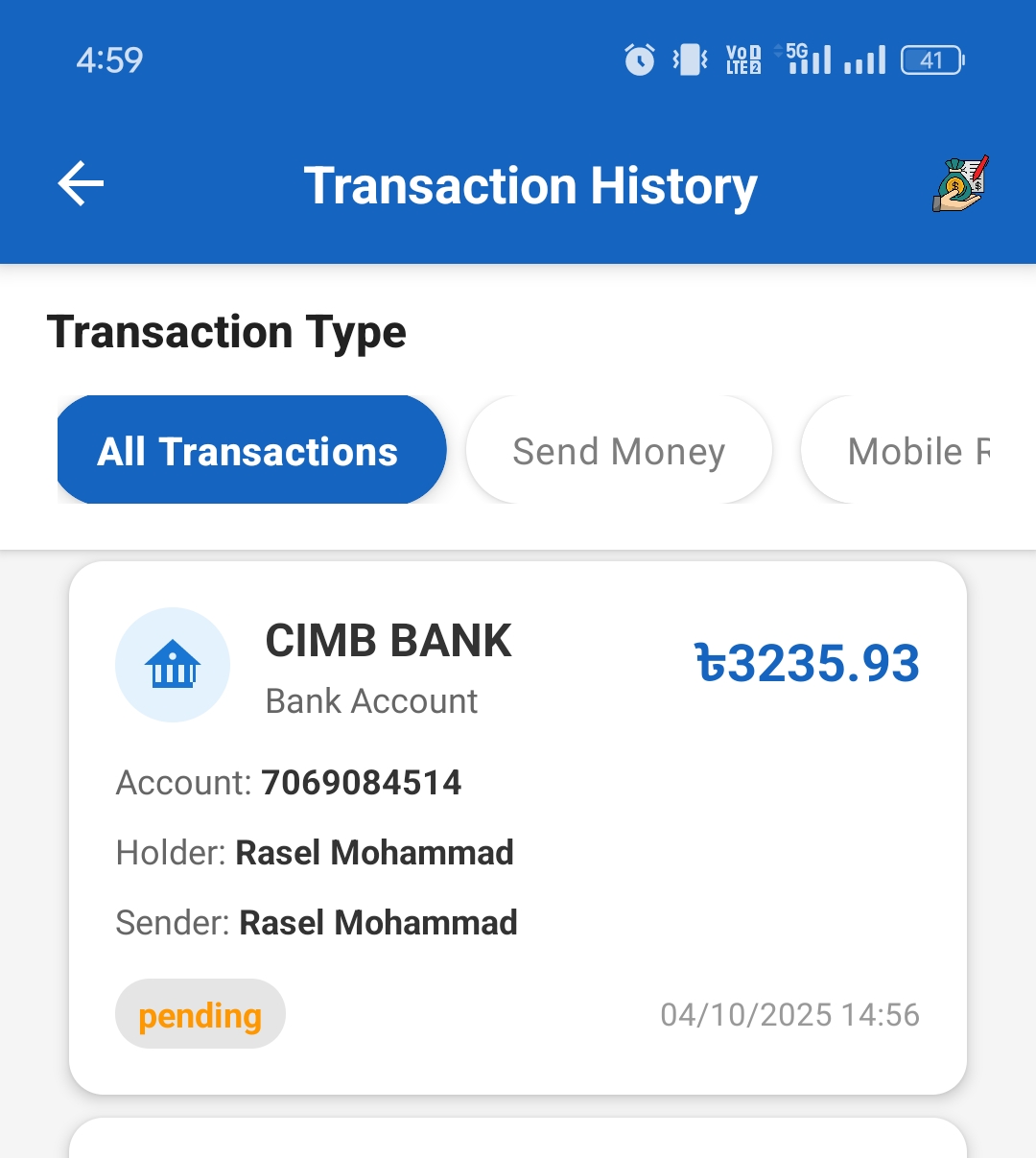
Task: Go back from Transaction History
Action: coord(81,184)
